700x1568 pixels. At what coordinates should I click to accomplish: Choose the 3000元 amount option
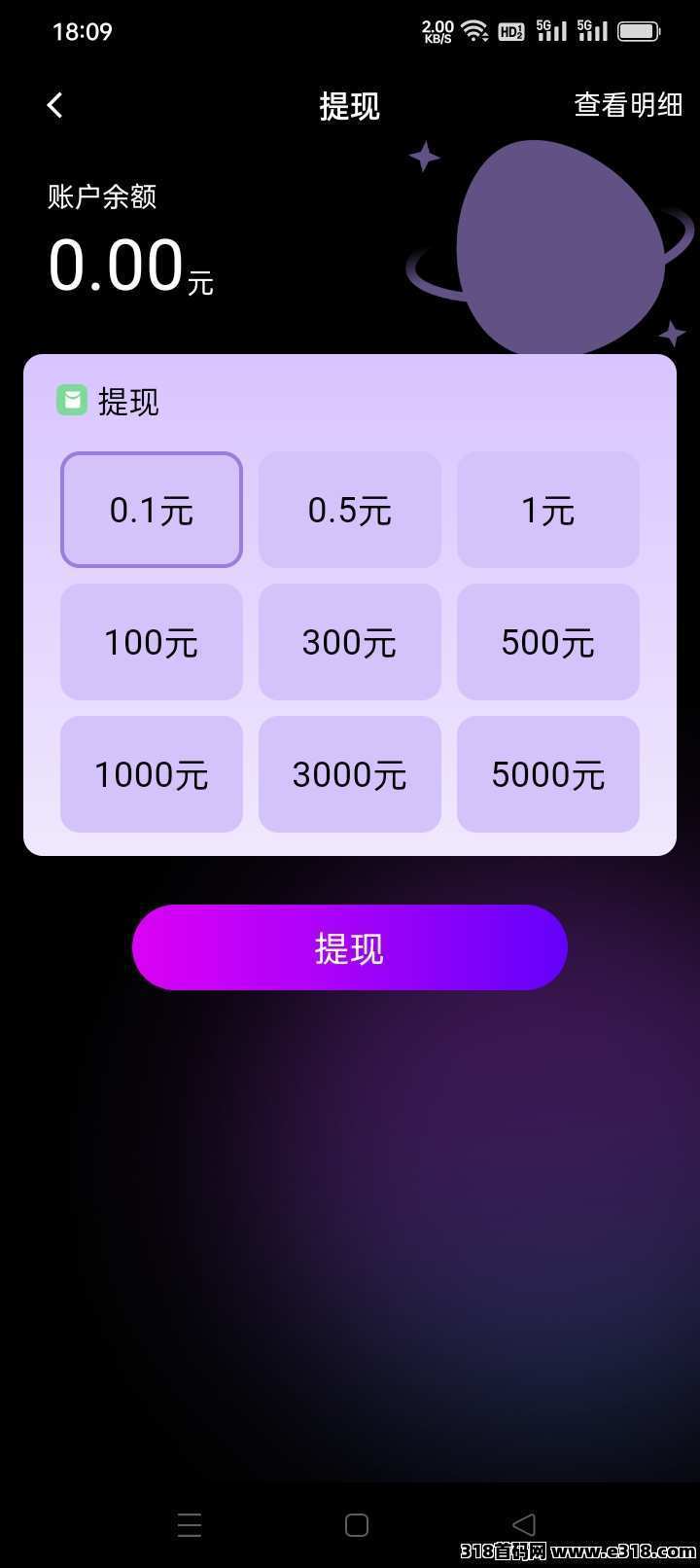(x=350, y=774)
